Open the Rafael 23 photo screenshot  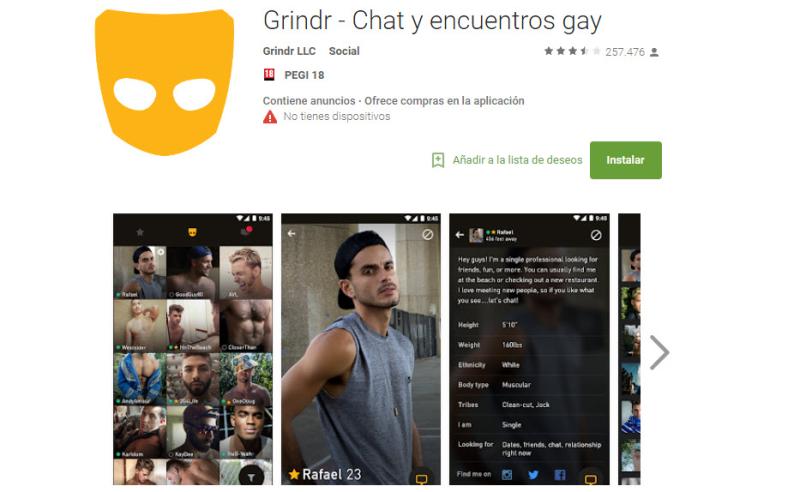(x=360, y=349)
